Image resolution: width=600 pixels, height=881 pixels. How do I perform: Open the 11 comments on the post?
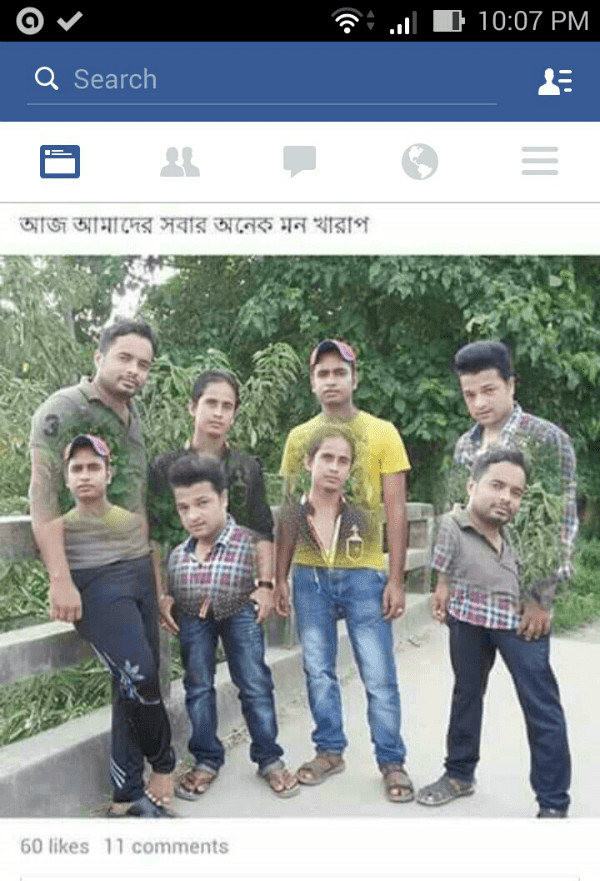[166, 846]
